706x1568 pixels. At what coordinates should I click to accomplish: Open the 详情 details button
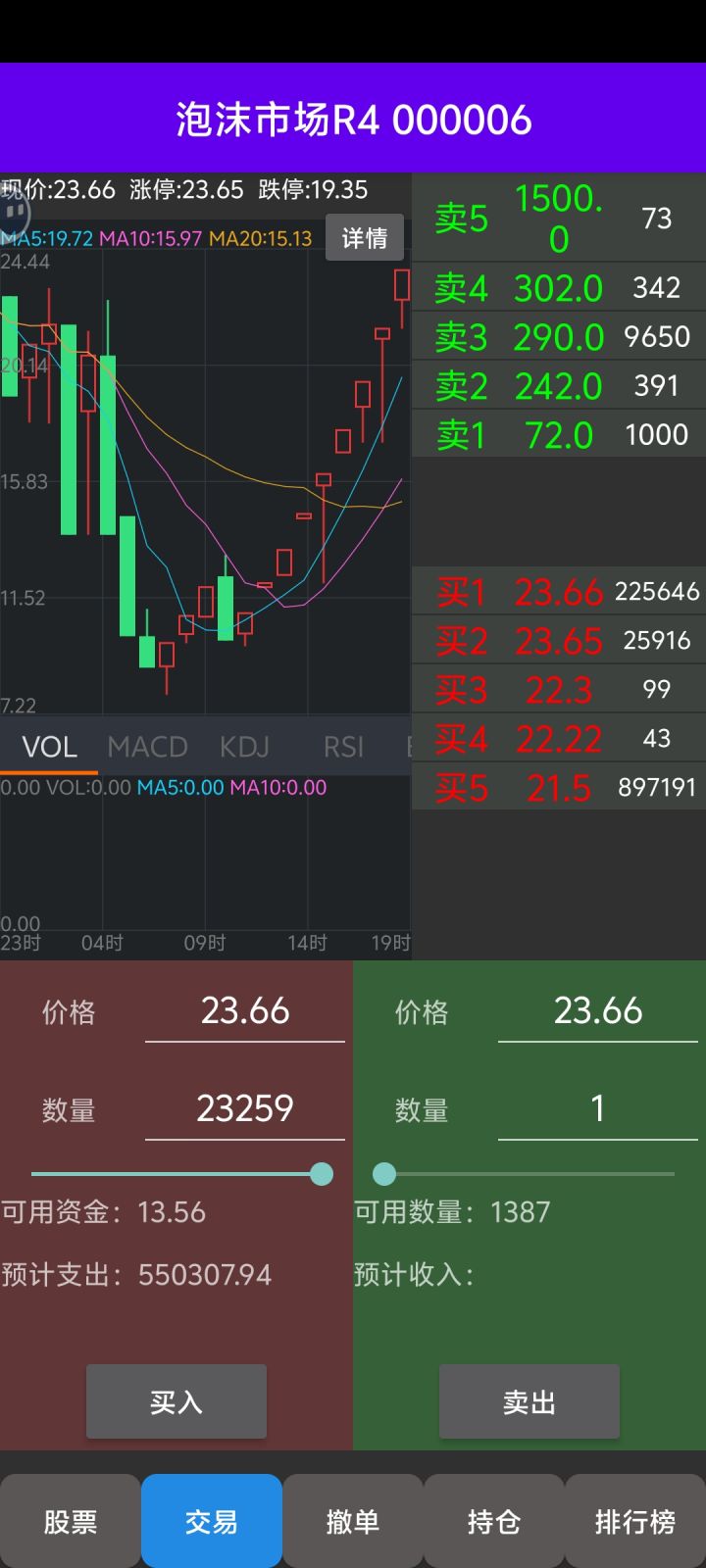364,237
